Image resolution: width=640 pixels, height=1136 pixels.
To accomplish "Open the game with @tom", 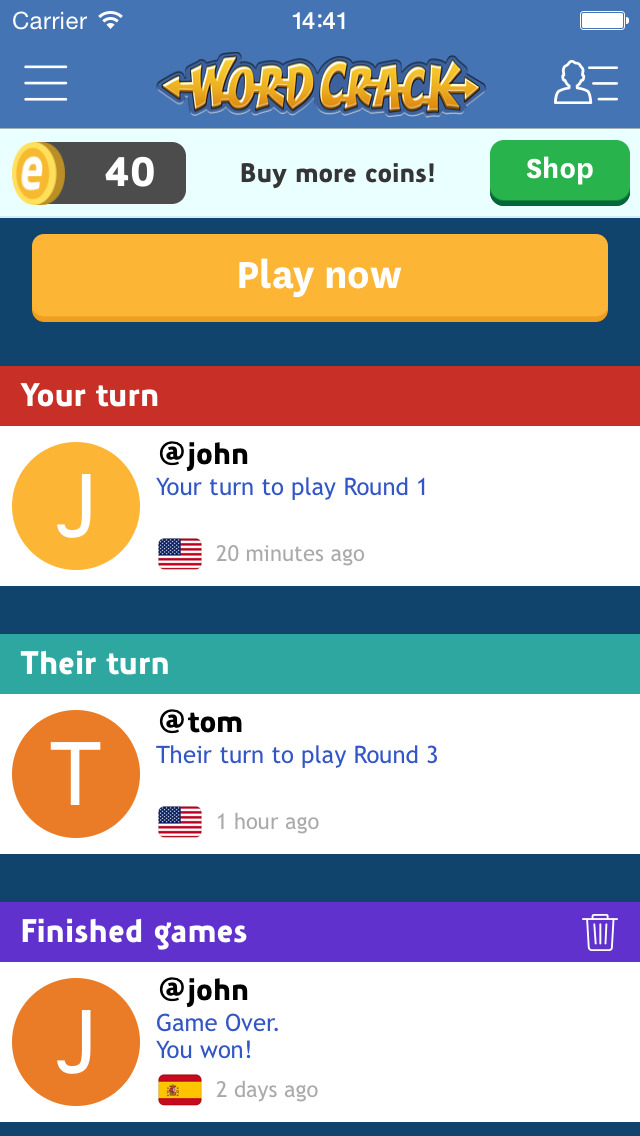I will pyautogui.click(x=320, y=774).
